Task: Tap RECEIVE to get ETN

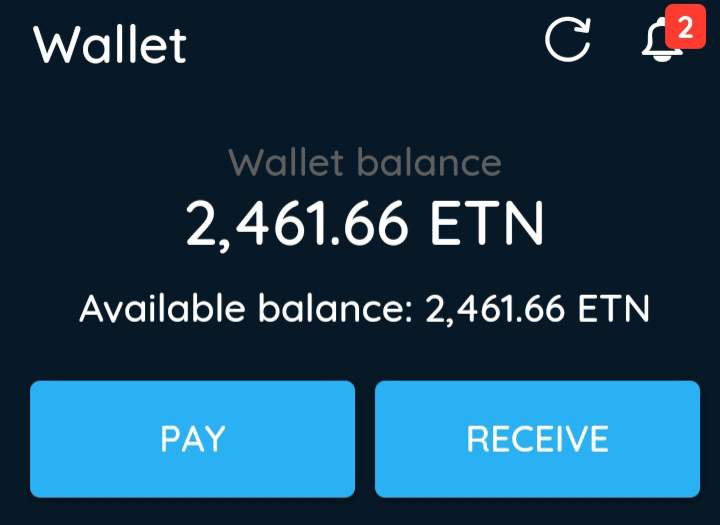Action: click(537, 439)
